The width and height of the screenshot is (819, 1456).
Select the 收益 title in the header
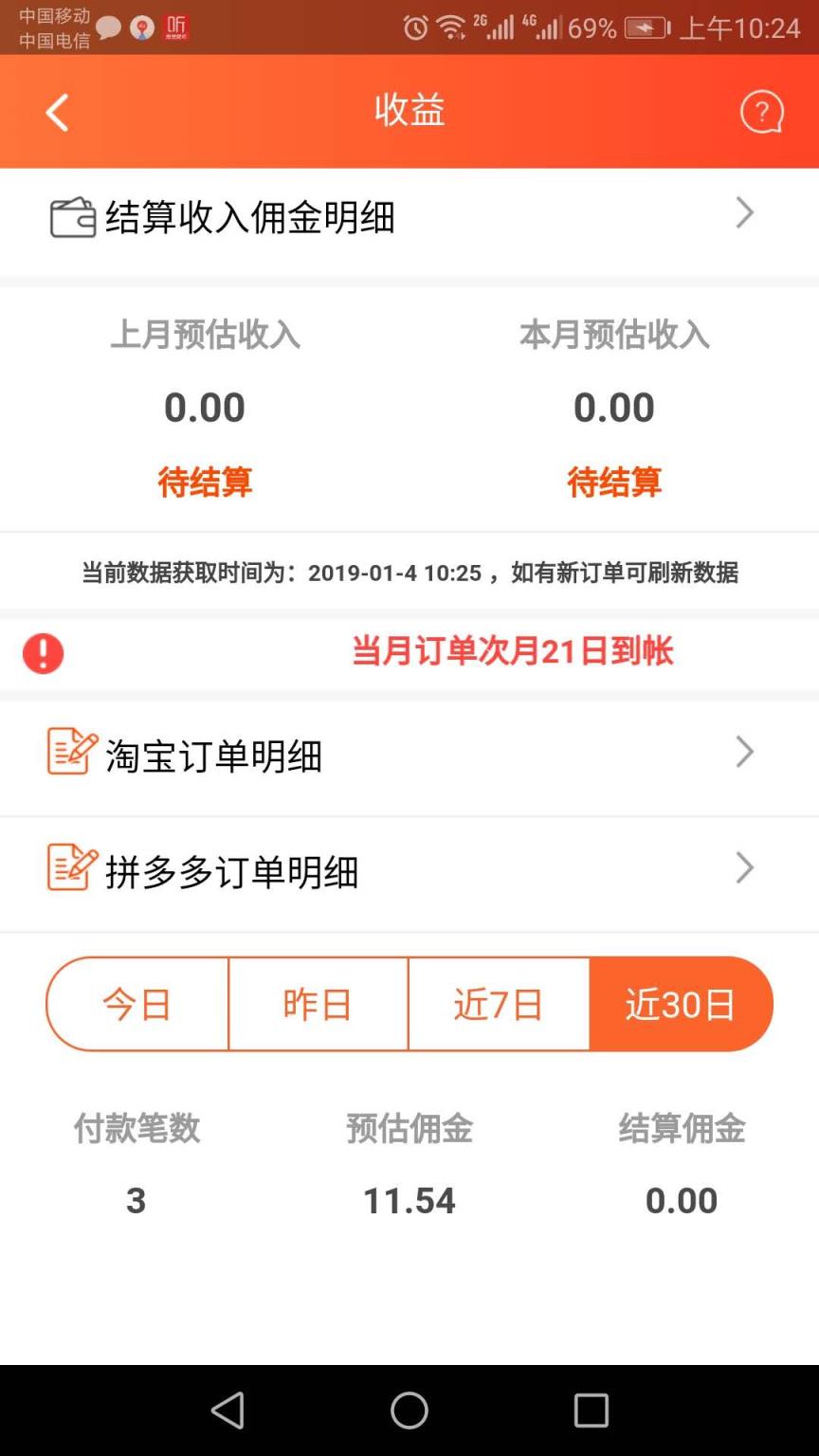409,111
